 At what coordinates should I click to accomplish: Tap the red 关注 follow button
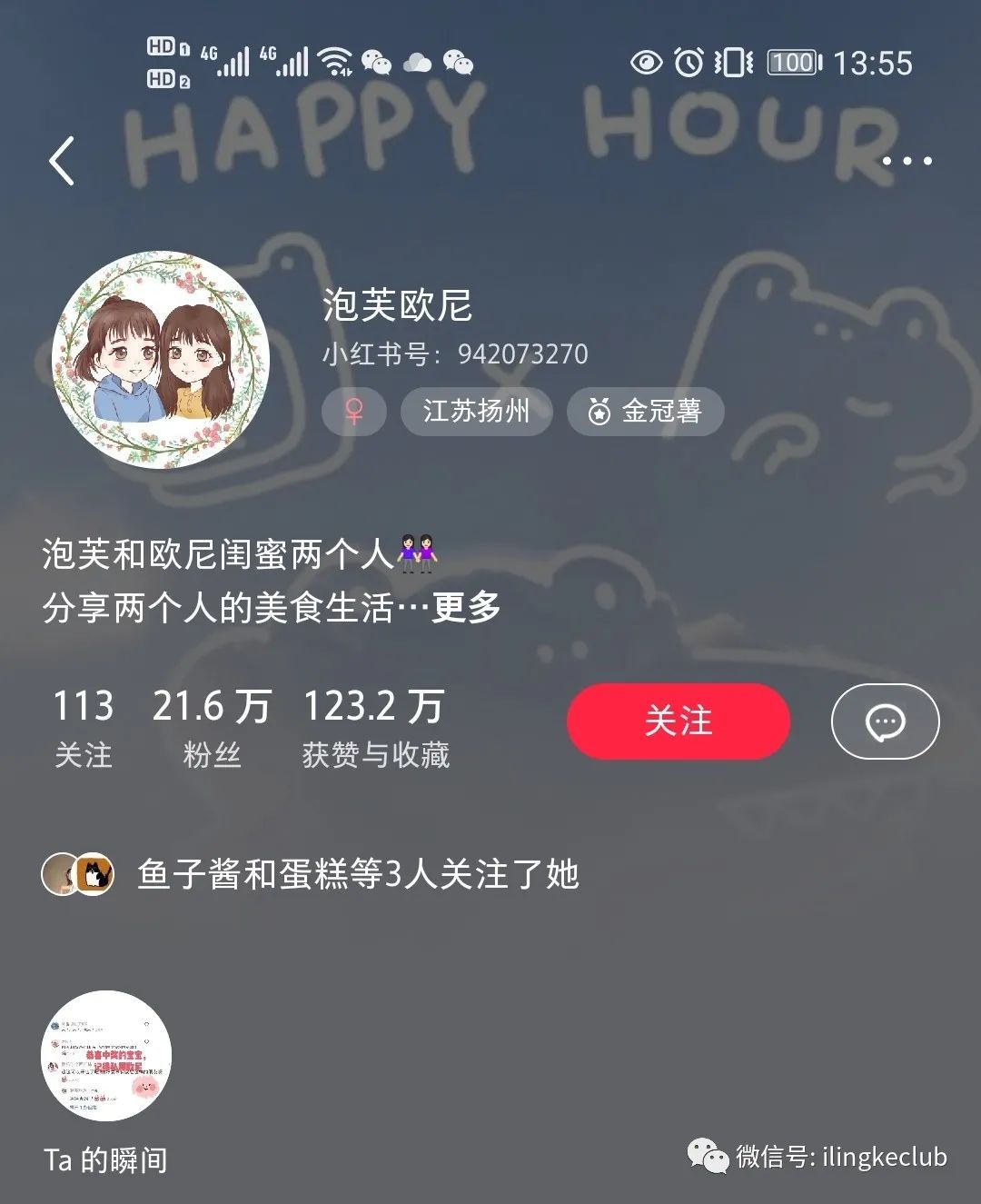[x=678, y=721]
